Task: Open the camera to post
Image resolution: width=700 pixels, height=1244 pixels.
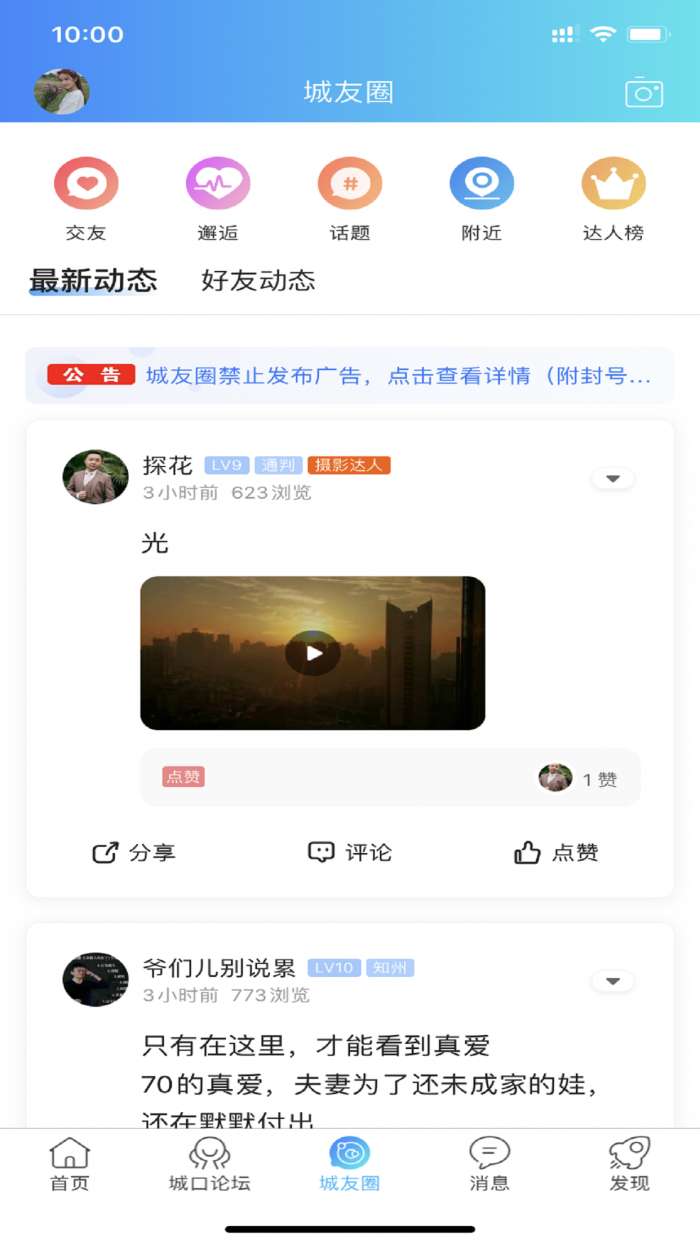Action: pos(644,92)
